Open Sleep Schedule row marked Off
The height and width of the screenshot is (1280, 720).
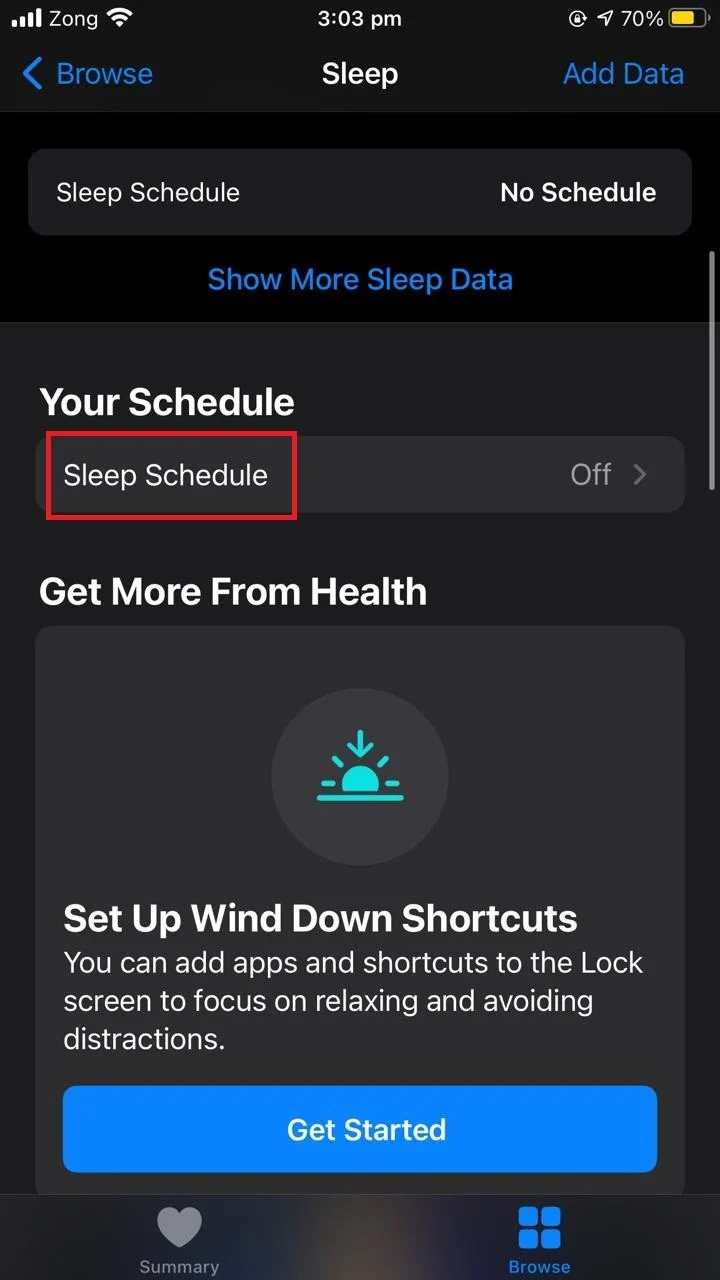click(360, 475)
